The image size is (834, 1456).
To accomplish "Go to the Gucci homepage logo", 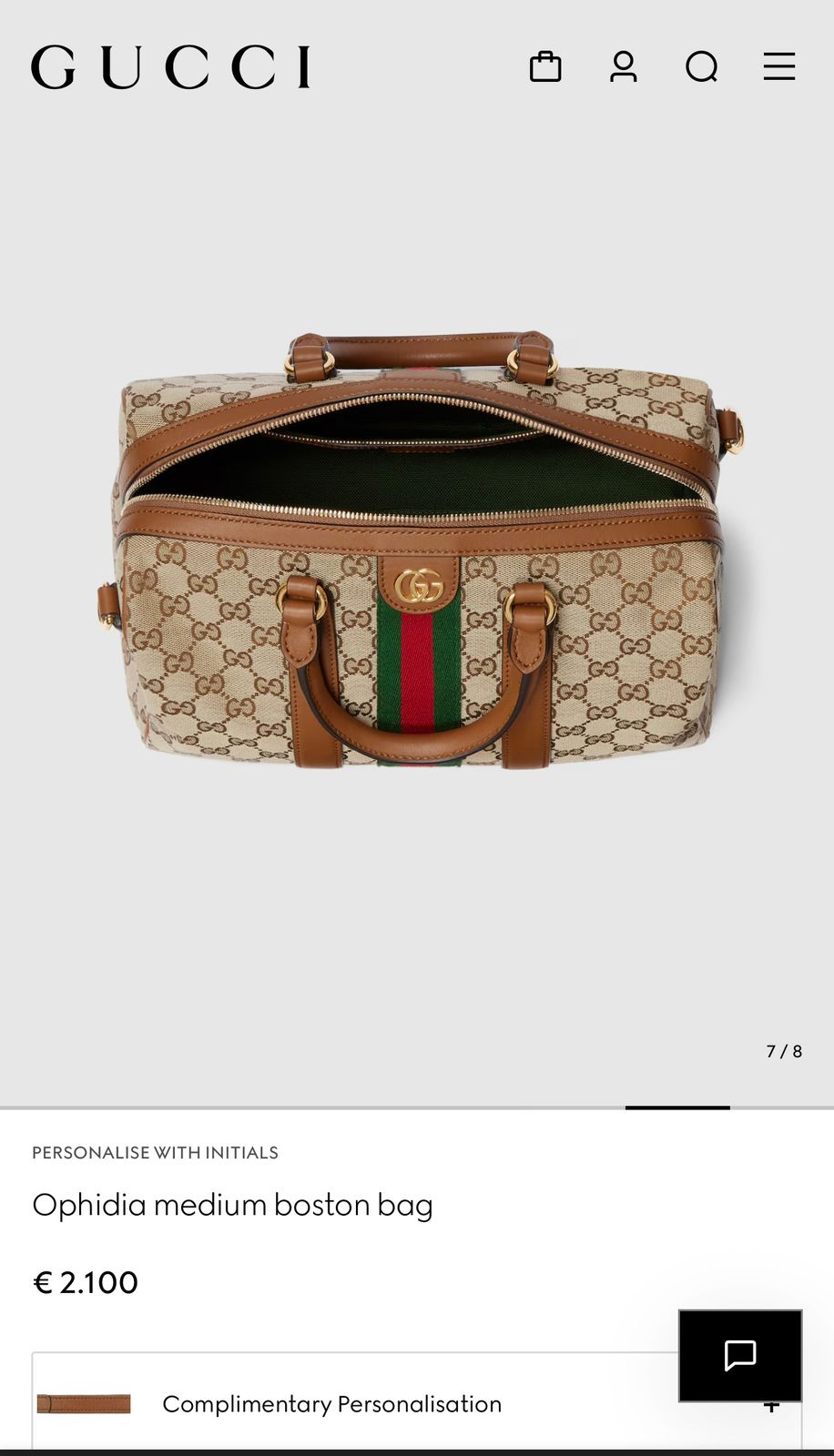I will (170, 67).
